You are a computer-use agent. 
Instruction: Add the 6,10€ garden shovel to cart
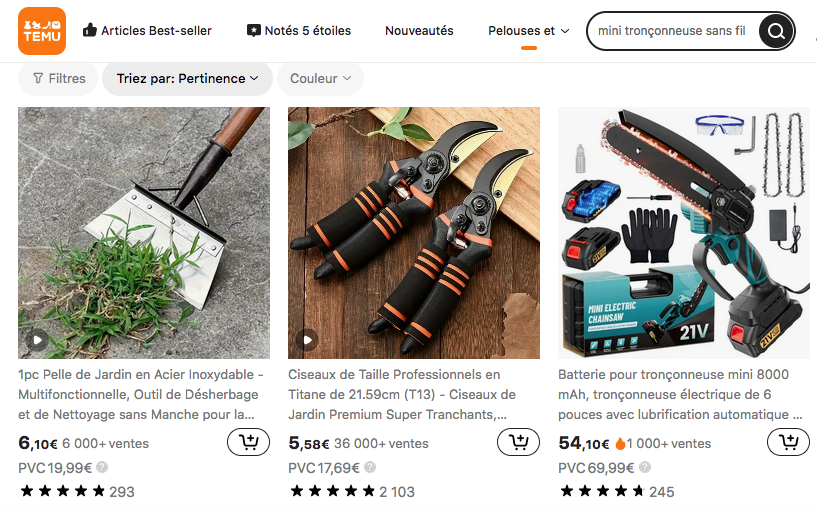(x=249, y=442)
